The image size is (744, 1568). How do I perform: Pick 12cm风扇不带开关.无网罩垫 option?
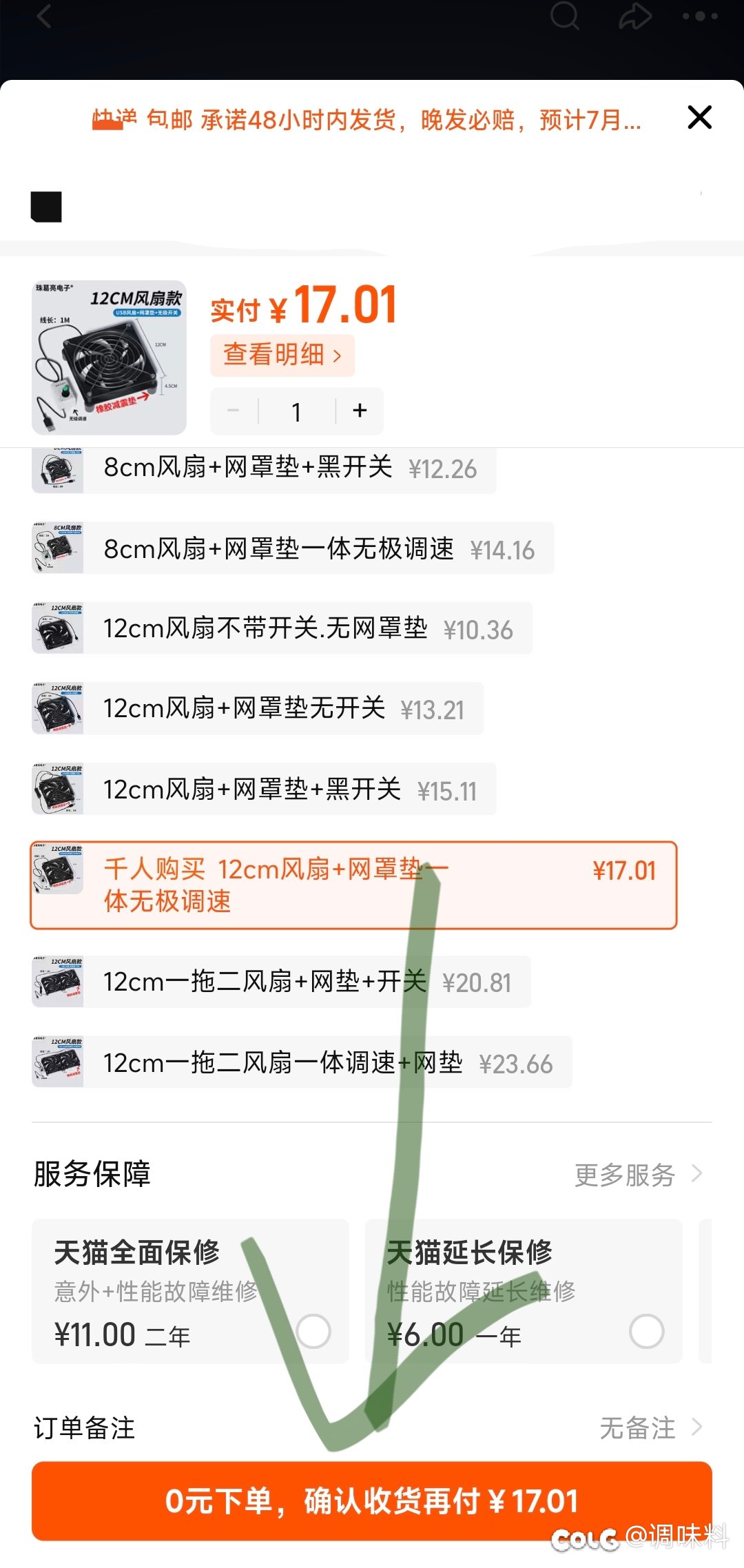point(282,629)
